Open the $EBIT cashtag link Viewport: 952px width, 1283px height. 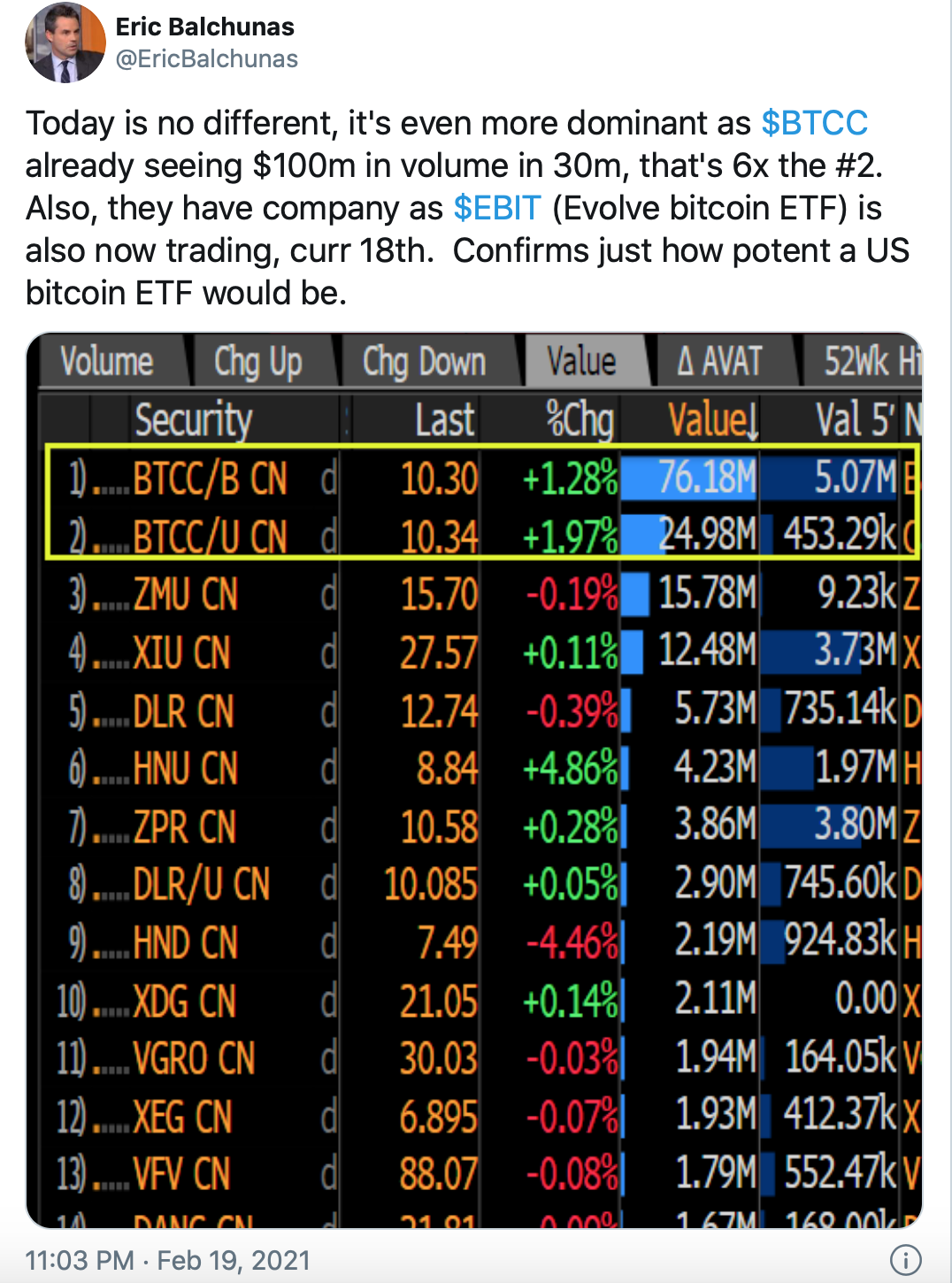[x=496, y=208]
